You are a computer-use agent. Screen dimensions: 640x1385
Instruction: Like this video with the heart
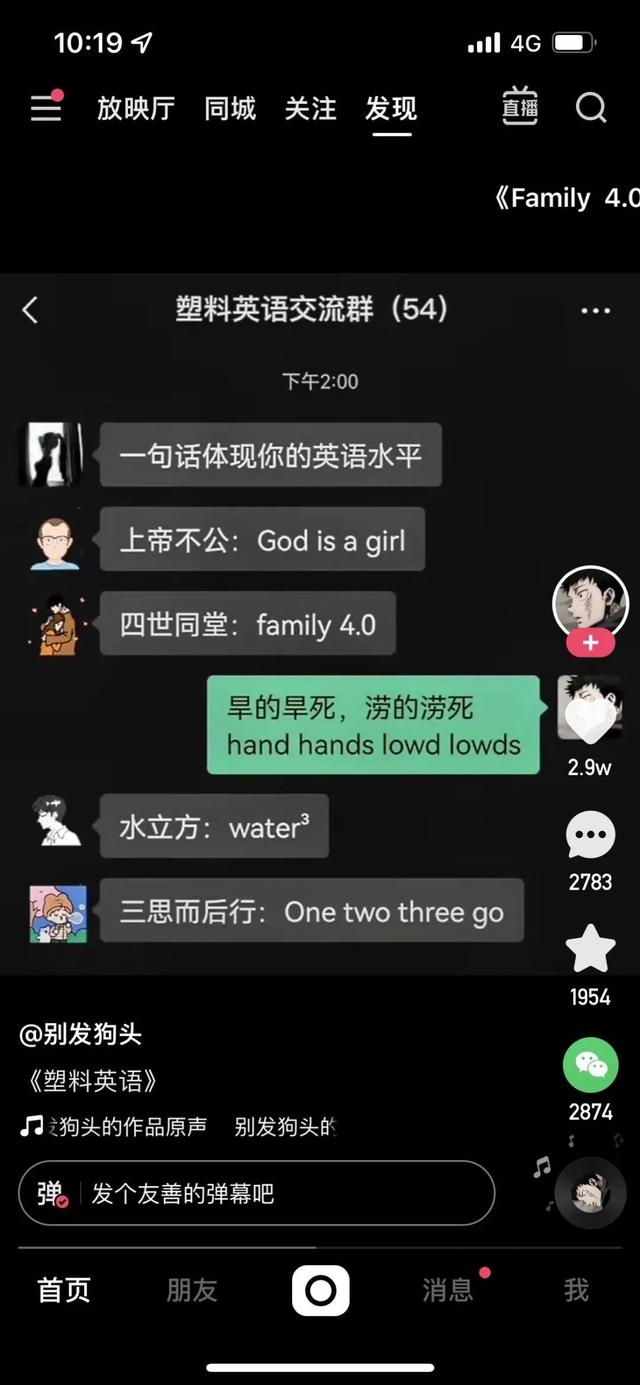[590, 720]
